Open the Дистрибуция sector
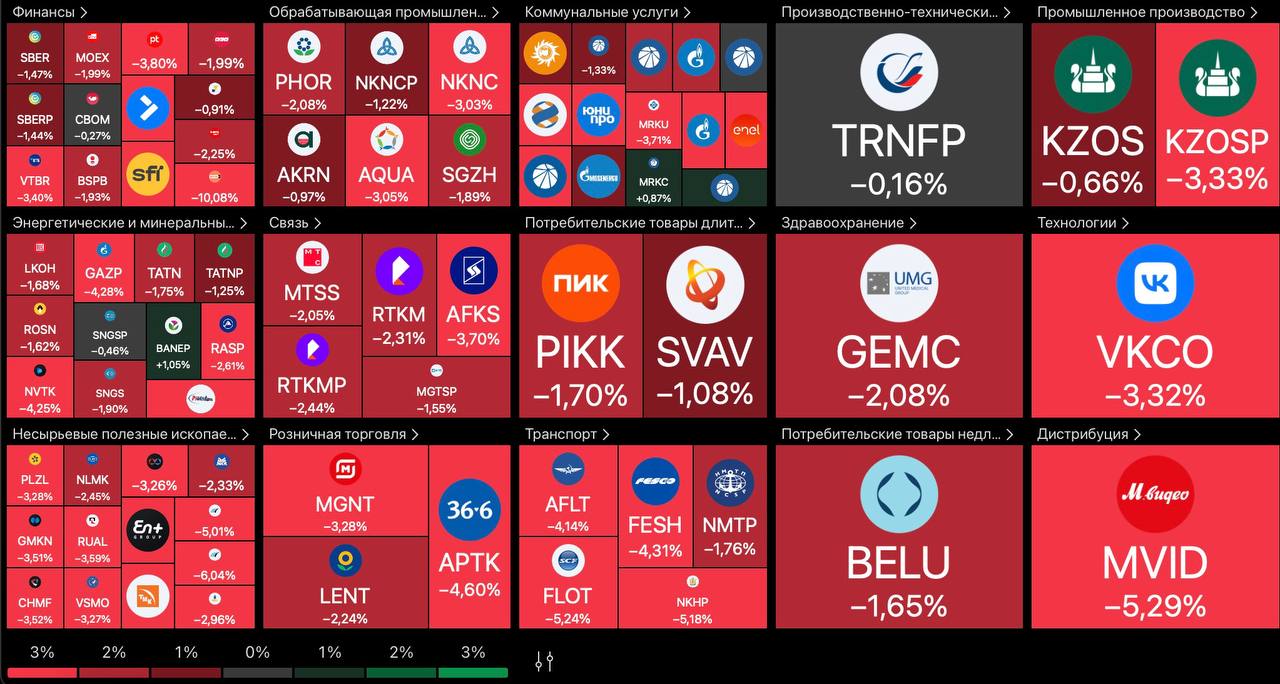Image resolution: width=1280 pixels, height=684 pixels. (1089, 434)
